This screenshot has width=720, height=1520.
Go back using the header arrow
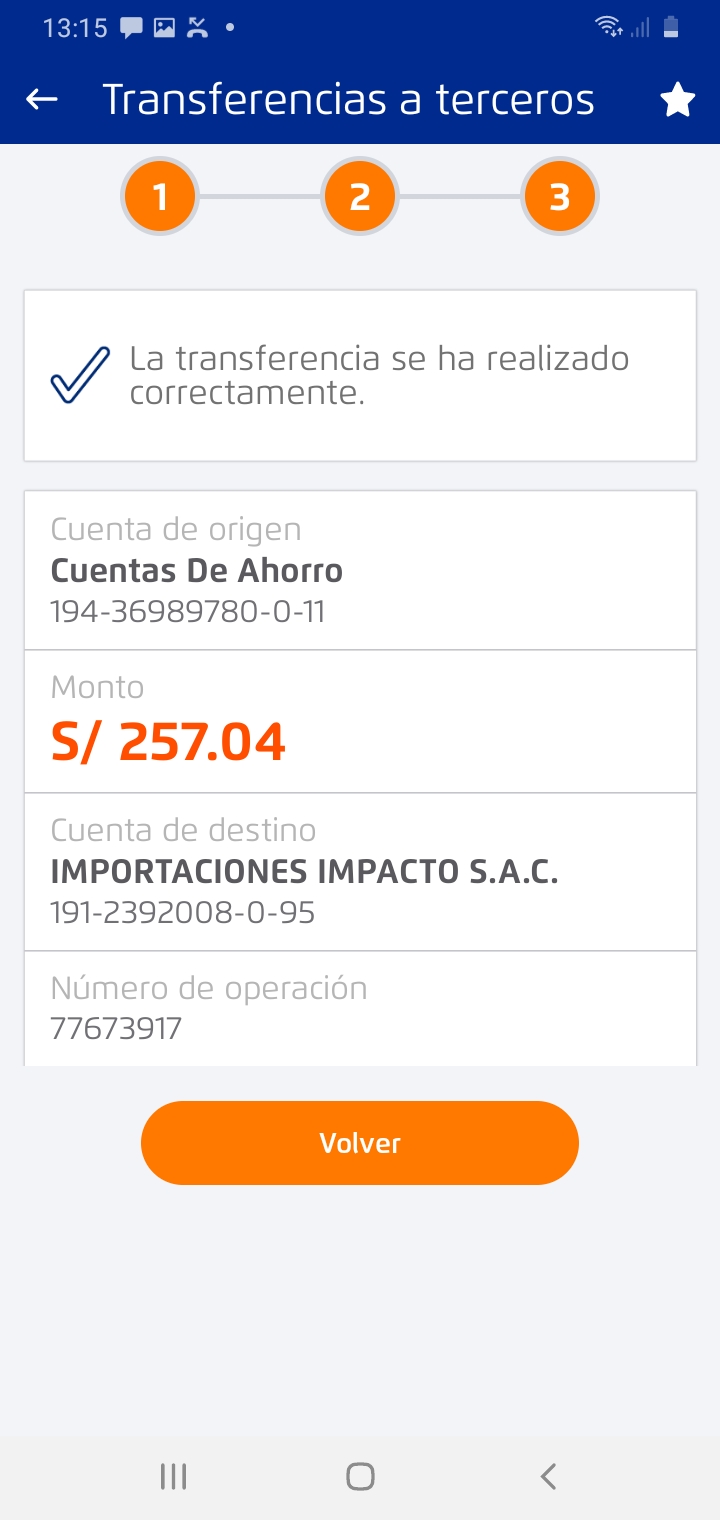point(42,99)
